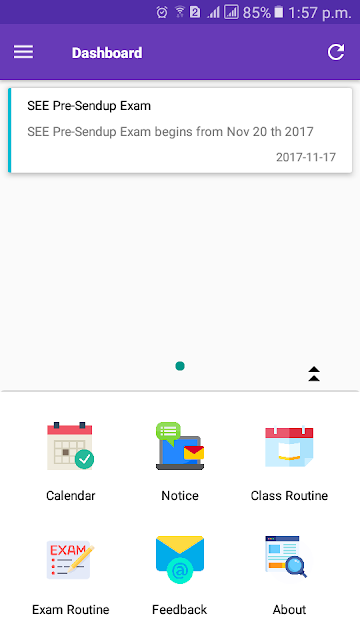Open the SEE Pre-Sendup Exam notice card

(180, 130)
